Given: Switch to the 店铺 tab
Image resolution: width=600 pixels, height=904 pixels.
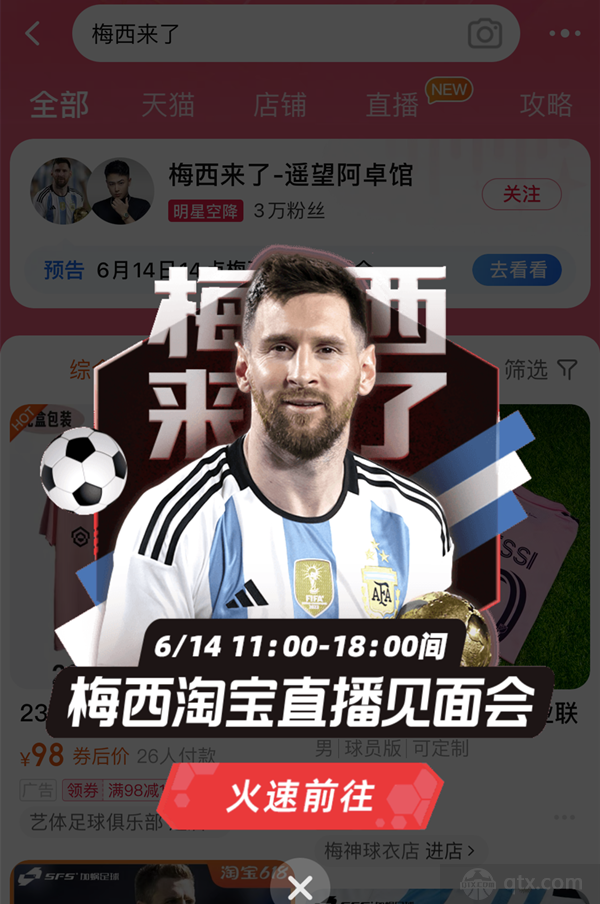Looking at the screenshot, I should coord(280,104).
